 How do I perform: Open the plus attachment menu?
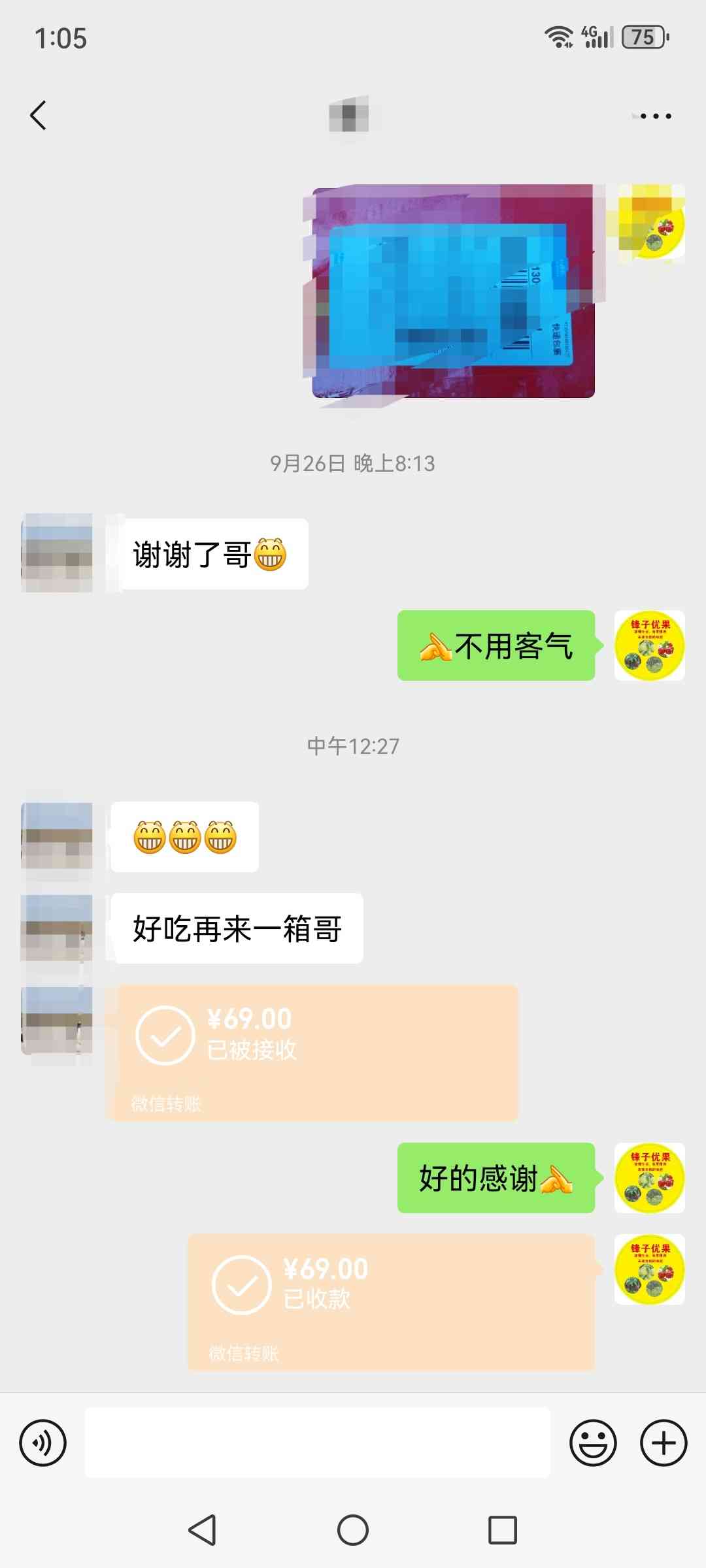[x=664, y=1443]
